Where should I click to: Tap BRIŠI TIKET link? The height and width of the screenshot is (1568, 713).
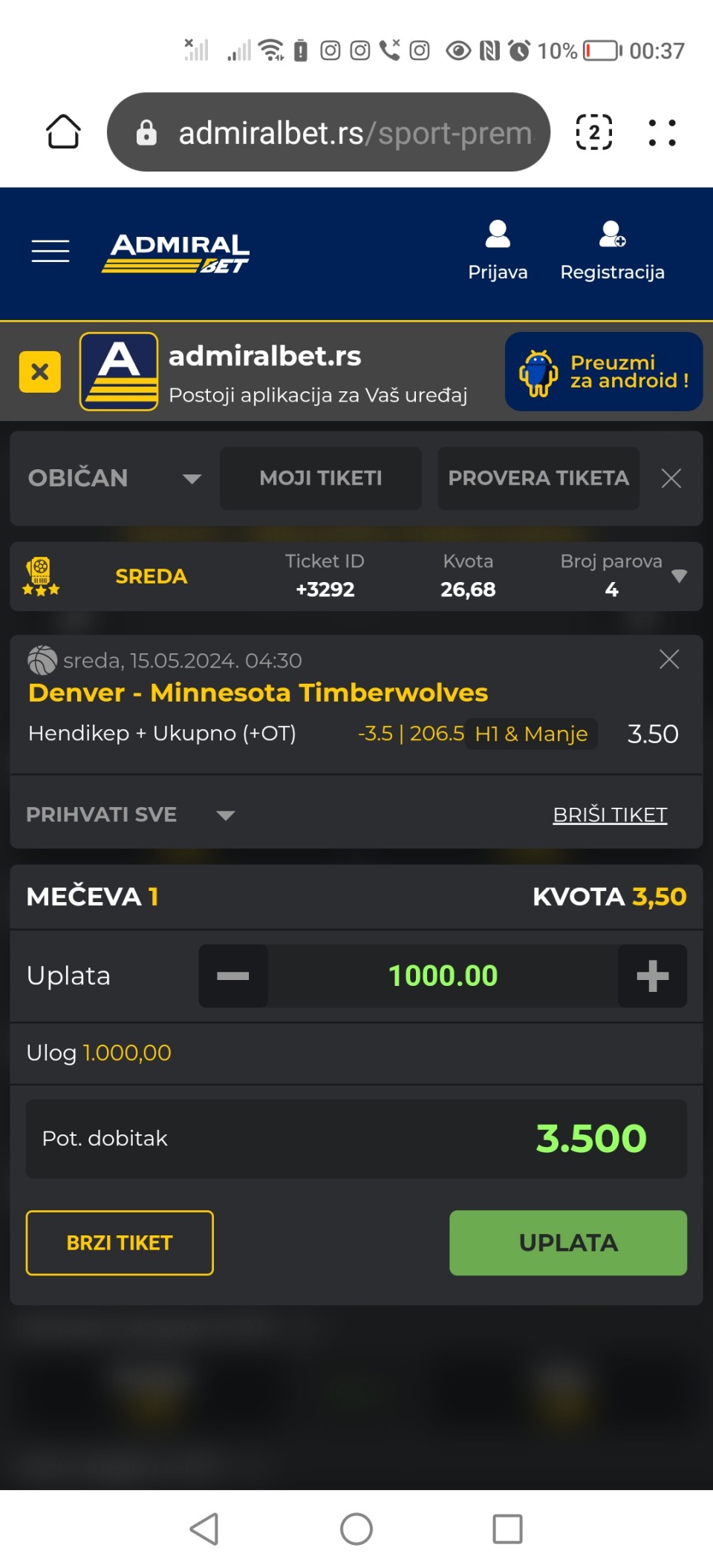pos(610,815)
